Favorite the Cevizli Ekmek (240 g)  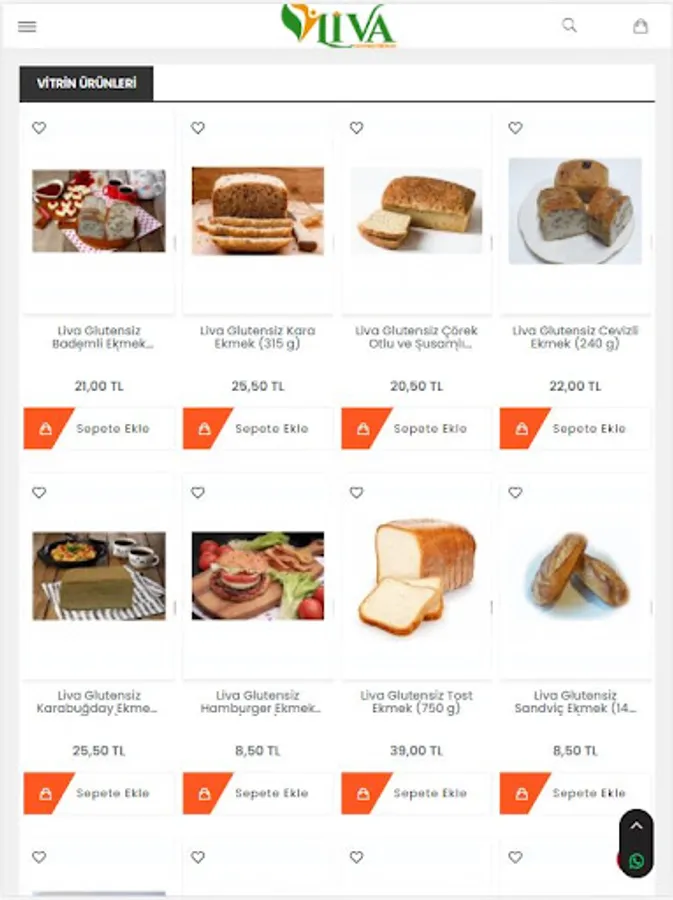[515, 128]
